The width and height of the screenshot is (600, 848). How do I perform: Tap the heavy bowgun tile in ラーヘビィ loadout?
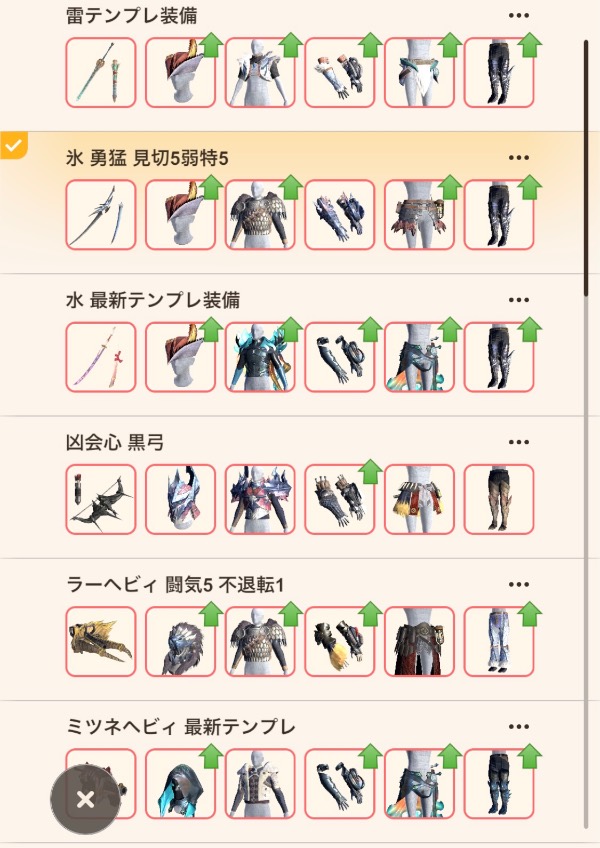click(101, 641)
